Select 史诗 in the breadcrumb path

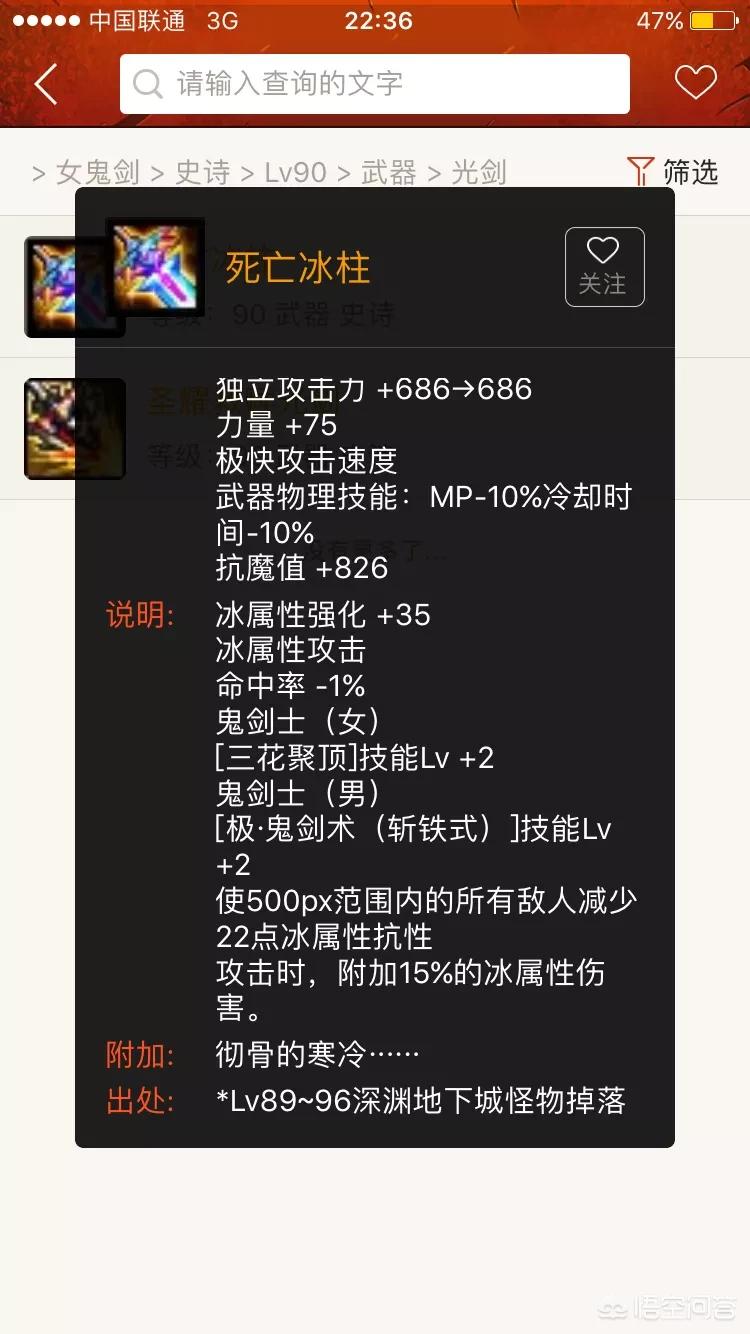(203, 173)
